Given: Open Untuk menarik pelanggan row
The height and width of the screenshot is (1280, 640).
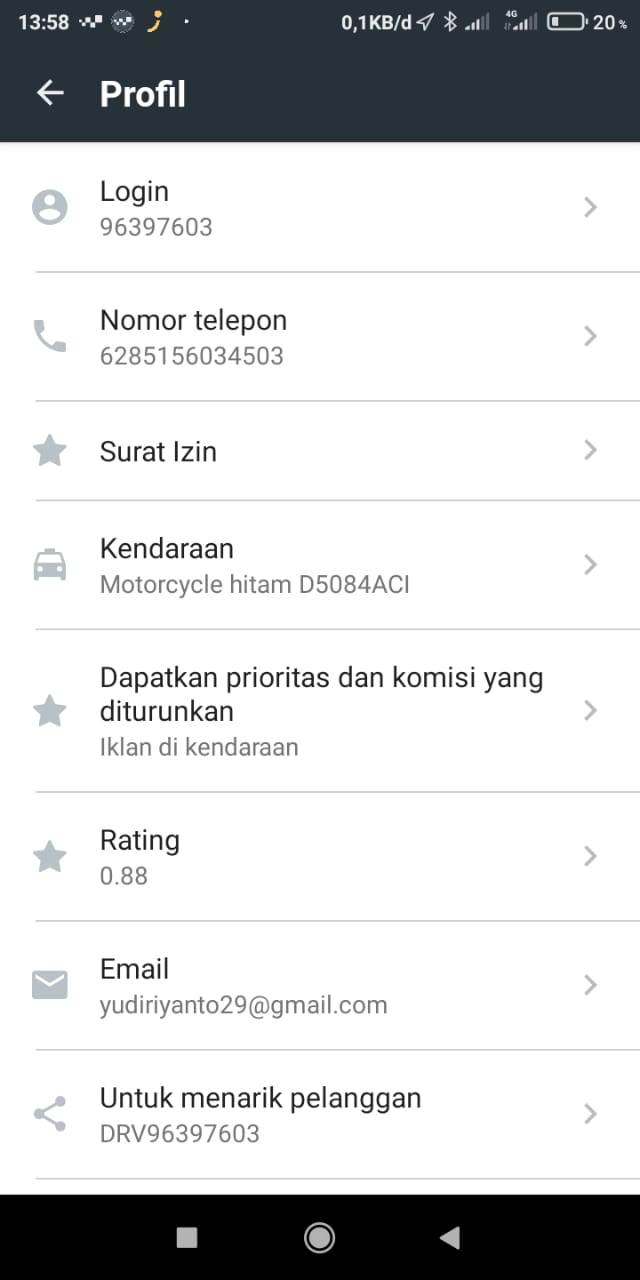Looking at the screenshot, I should [x=320, y=1115].
